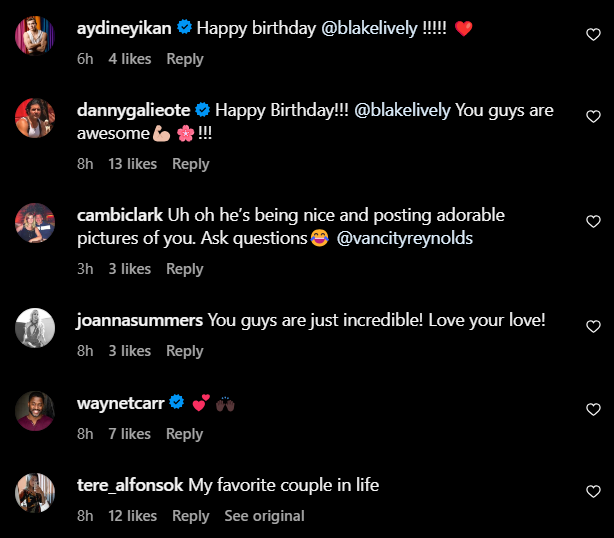Reply to joannasummers' comment
The image size is (614, 538).
pos(185,351)
